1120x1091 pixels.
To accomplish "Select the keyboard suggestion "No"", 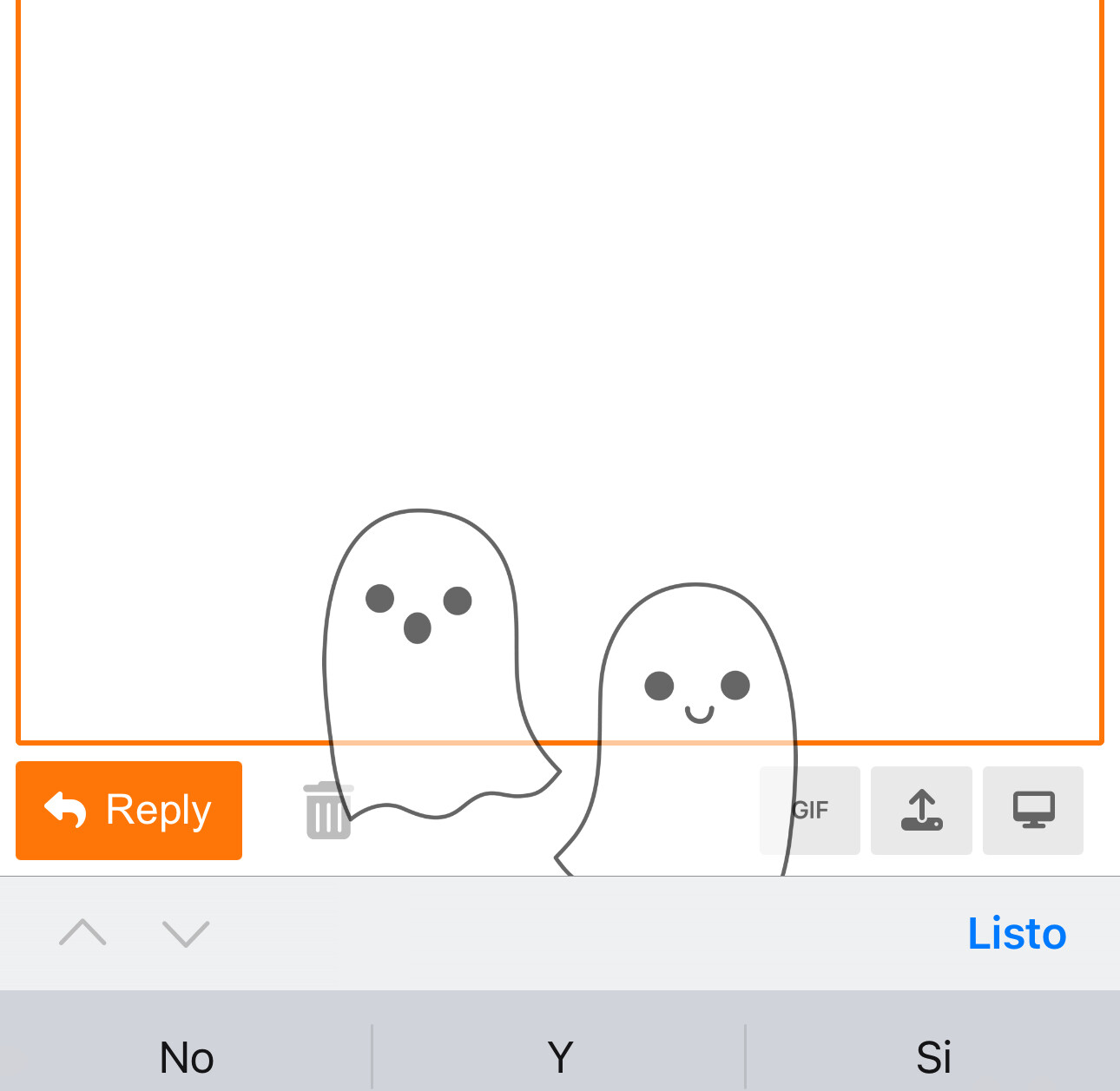I will tap(187, 1057).
